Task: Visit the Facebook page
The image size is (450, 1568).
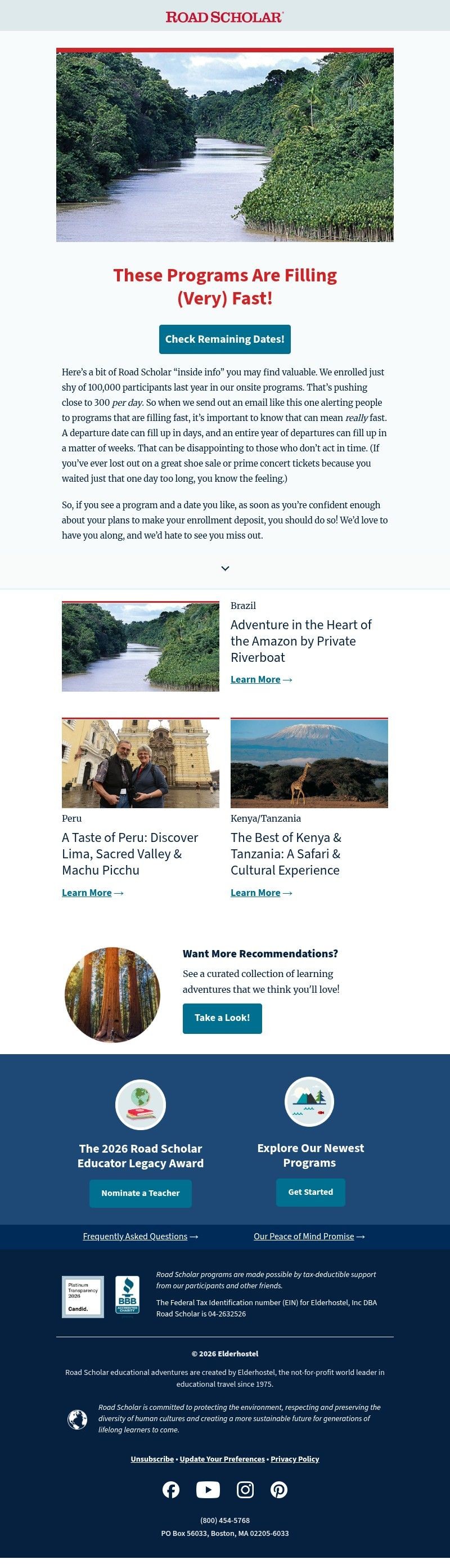Action: click(171, 1489)
